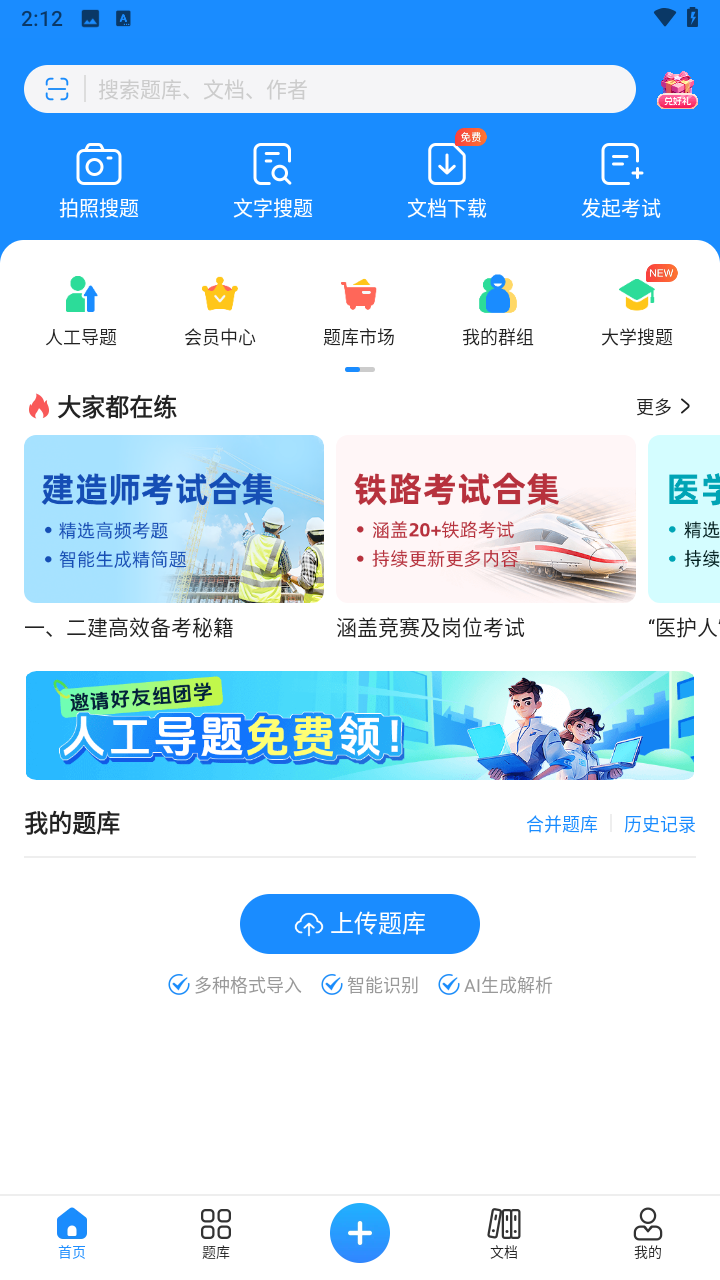Select the 文字搜题 text search icon
This screenshot has height=1280, width=720.
coord(272,180)
